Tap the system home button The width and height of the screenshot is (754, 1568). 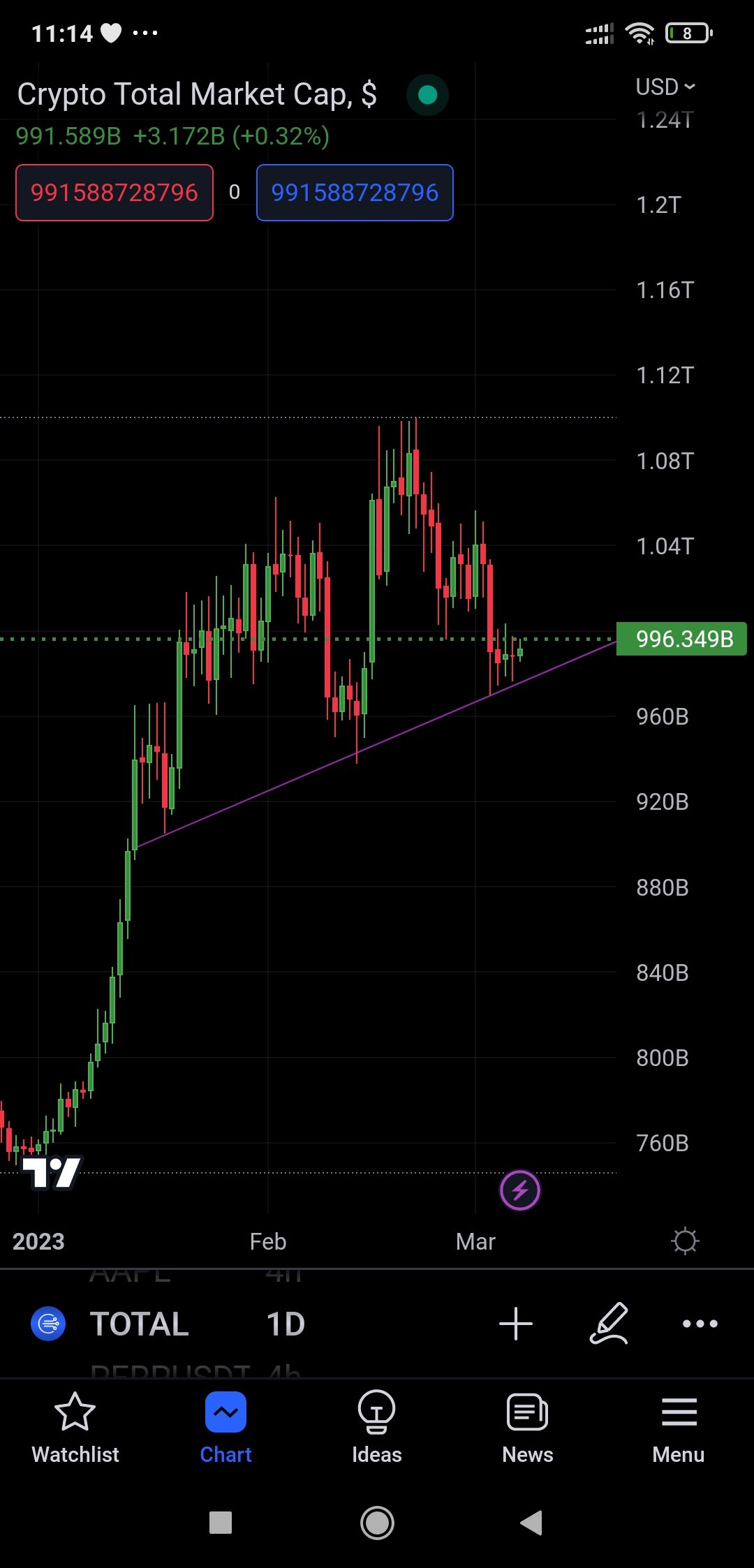(x=377, y=1523)
